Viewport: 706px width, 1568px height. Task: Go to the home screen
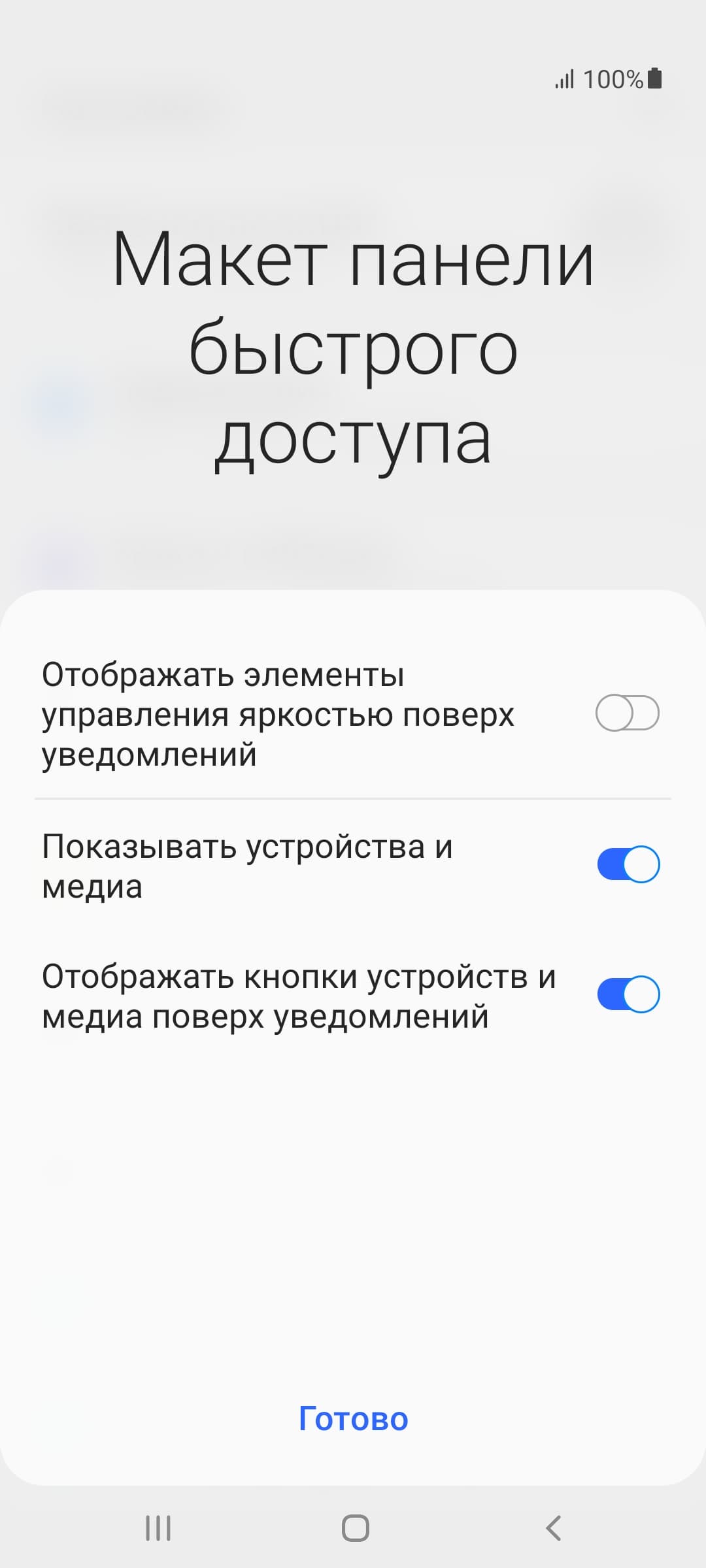[x=355, y=1528]
